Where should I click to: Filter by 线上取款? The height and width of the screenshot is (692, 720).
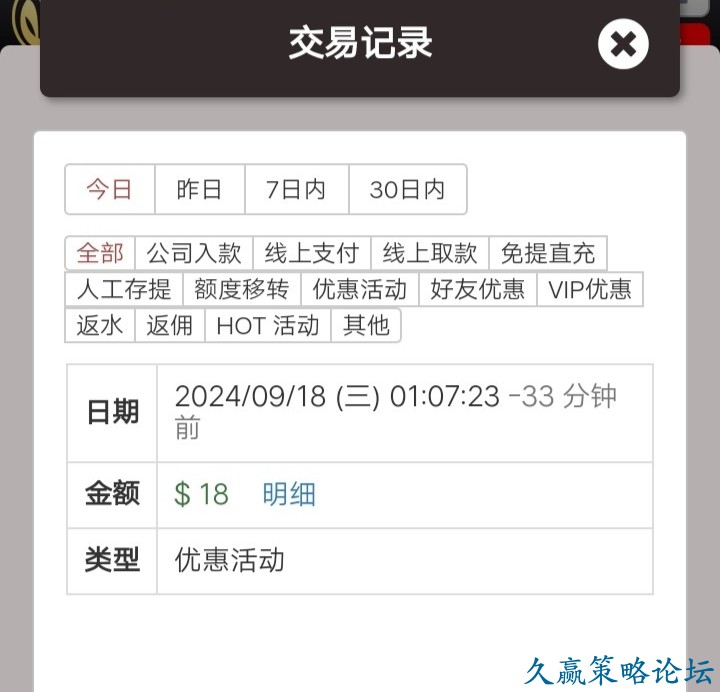pyautogui.click(x=430, y=253)
